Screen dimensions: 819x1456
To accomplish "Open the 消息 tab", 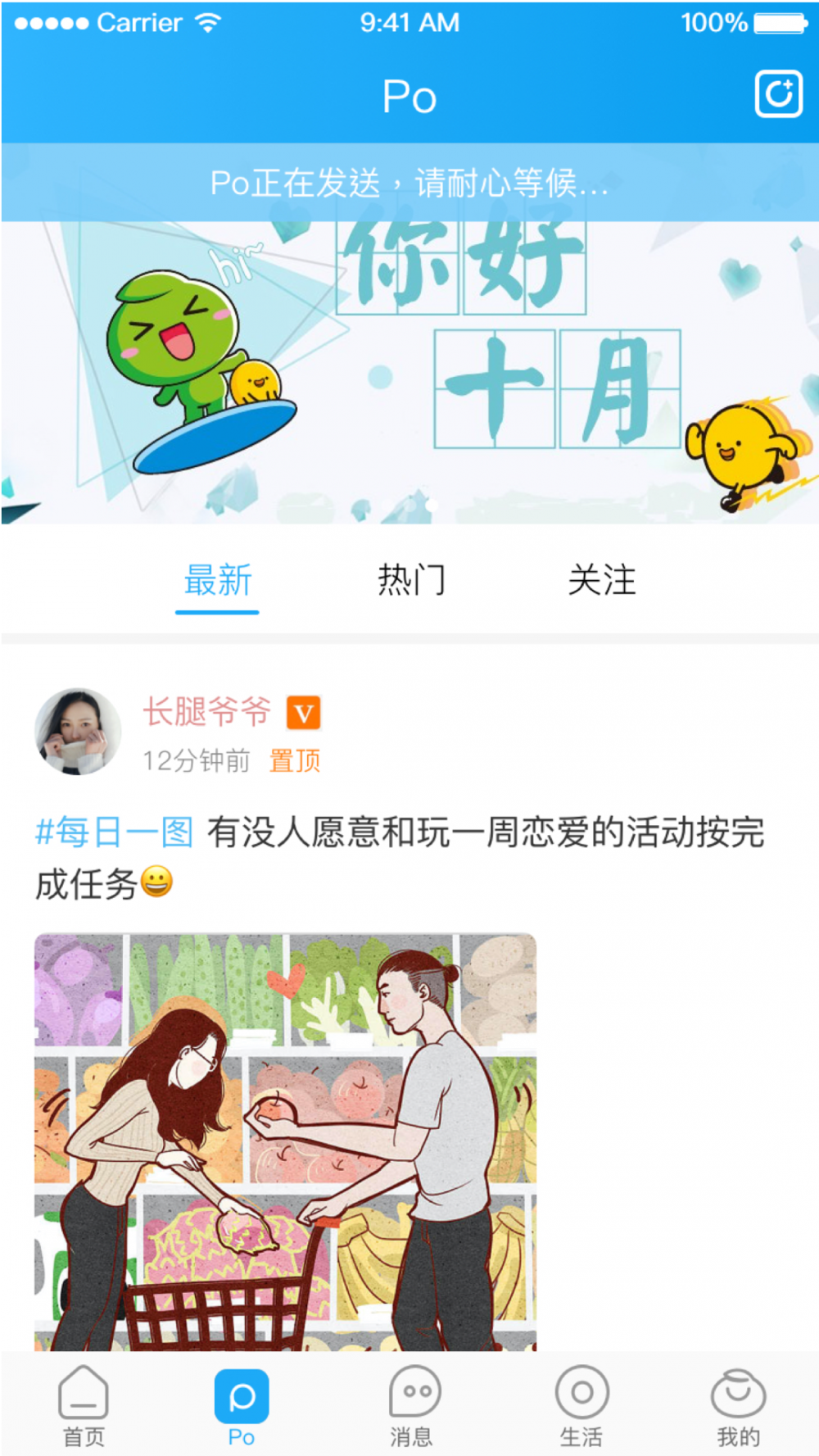I will click(412, 1407).
